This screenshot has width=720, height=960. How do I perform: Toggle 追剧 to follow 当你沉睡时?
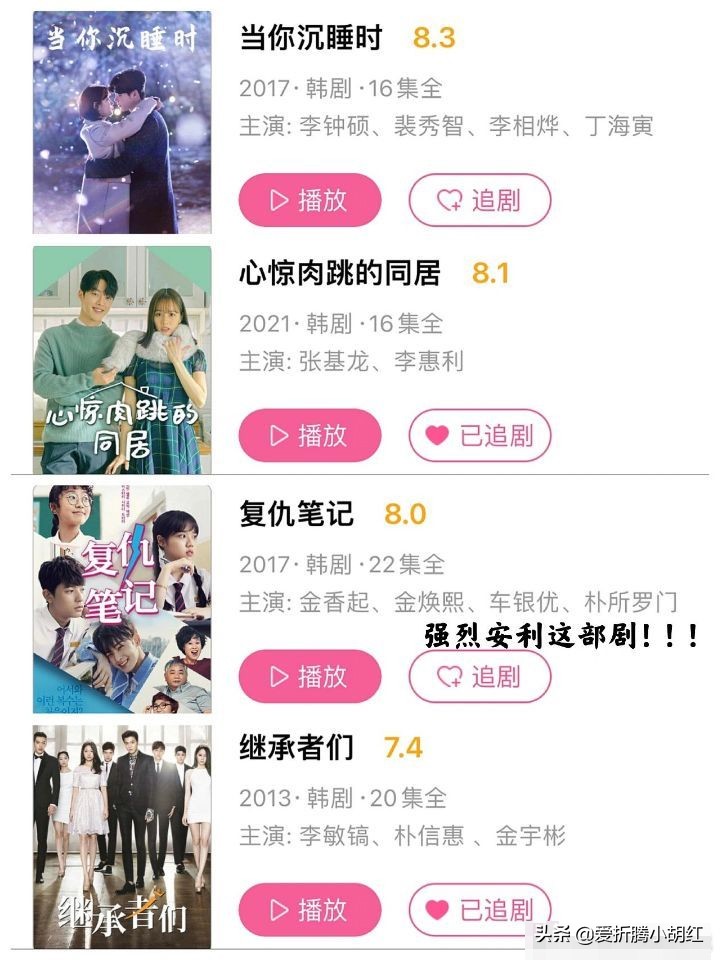tap(480, 201)
